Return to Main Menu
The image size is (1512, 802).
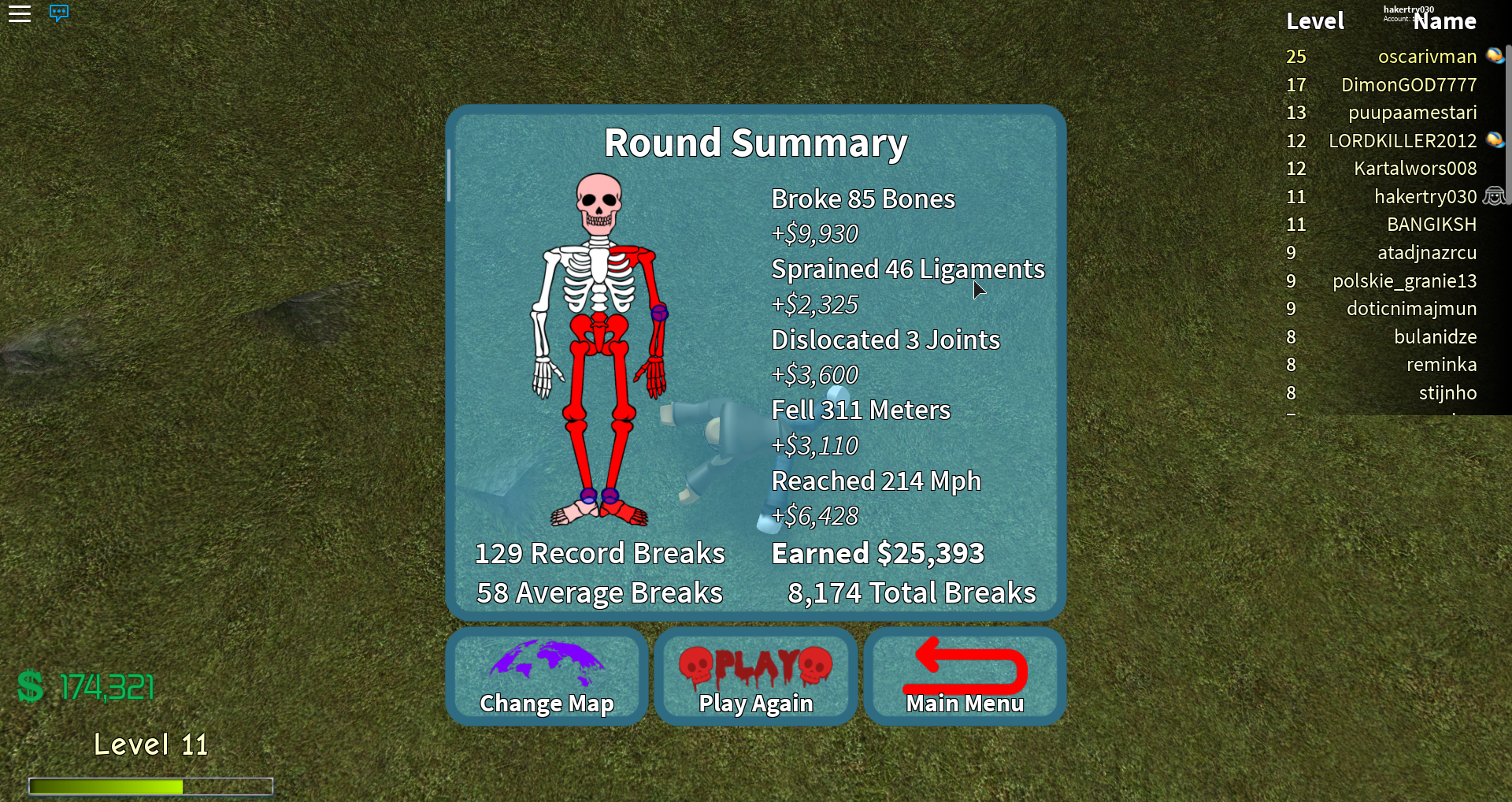[x=965, y=677]
